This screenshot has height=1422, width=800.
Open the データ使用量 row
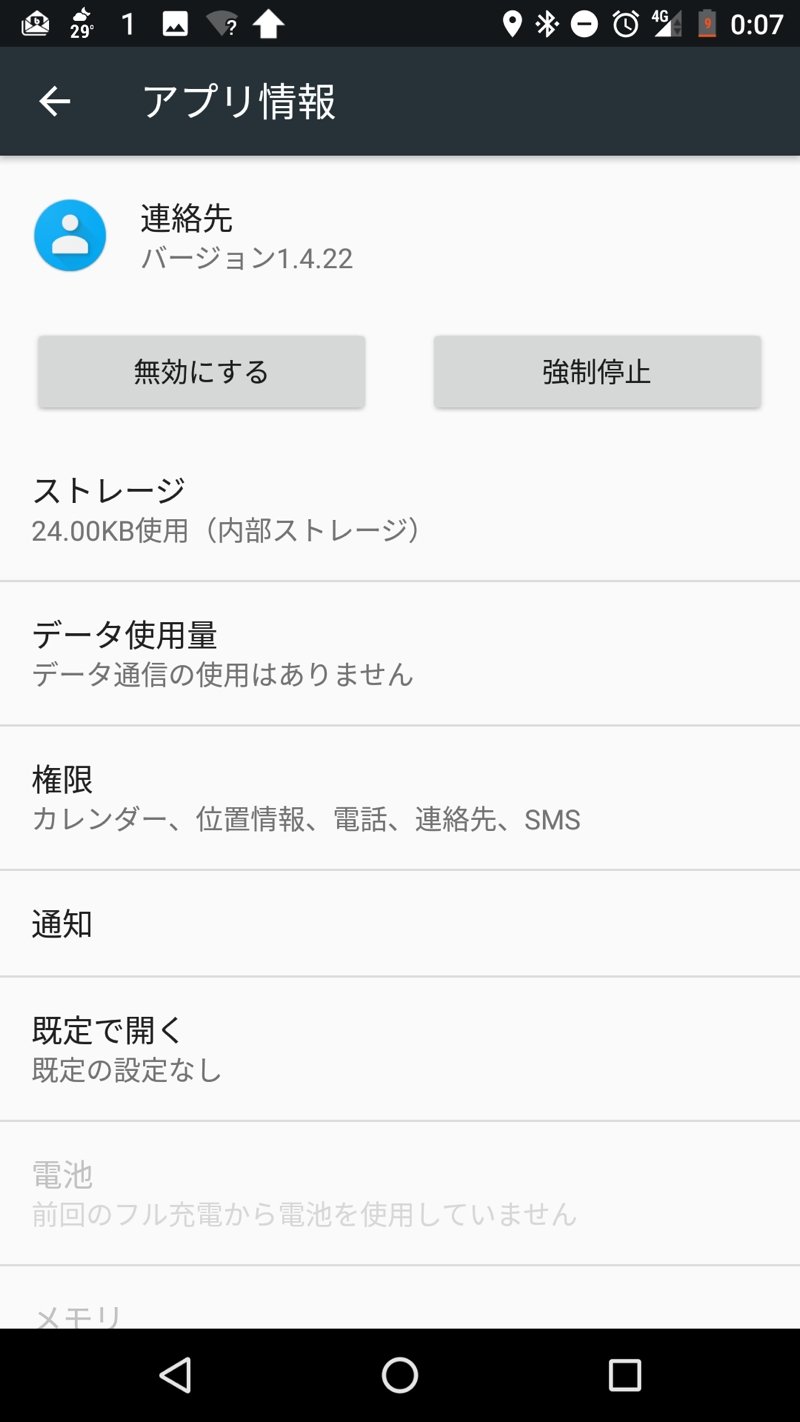tap(400, 654)
